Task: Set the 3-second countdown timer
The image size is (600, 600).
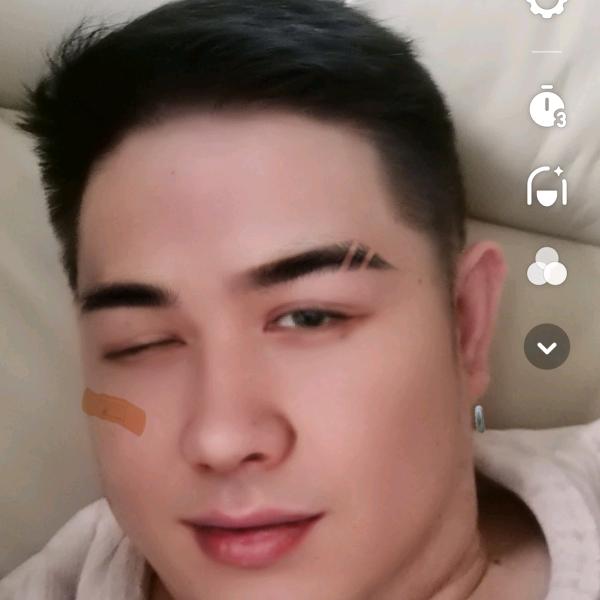Action: tap(546, 107)
